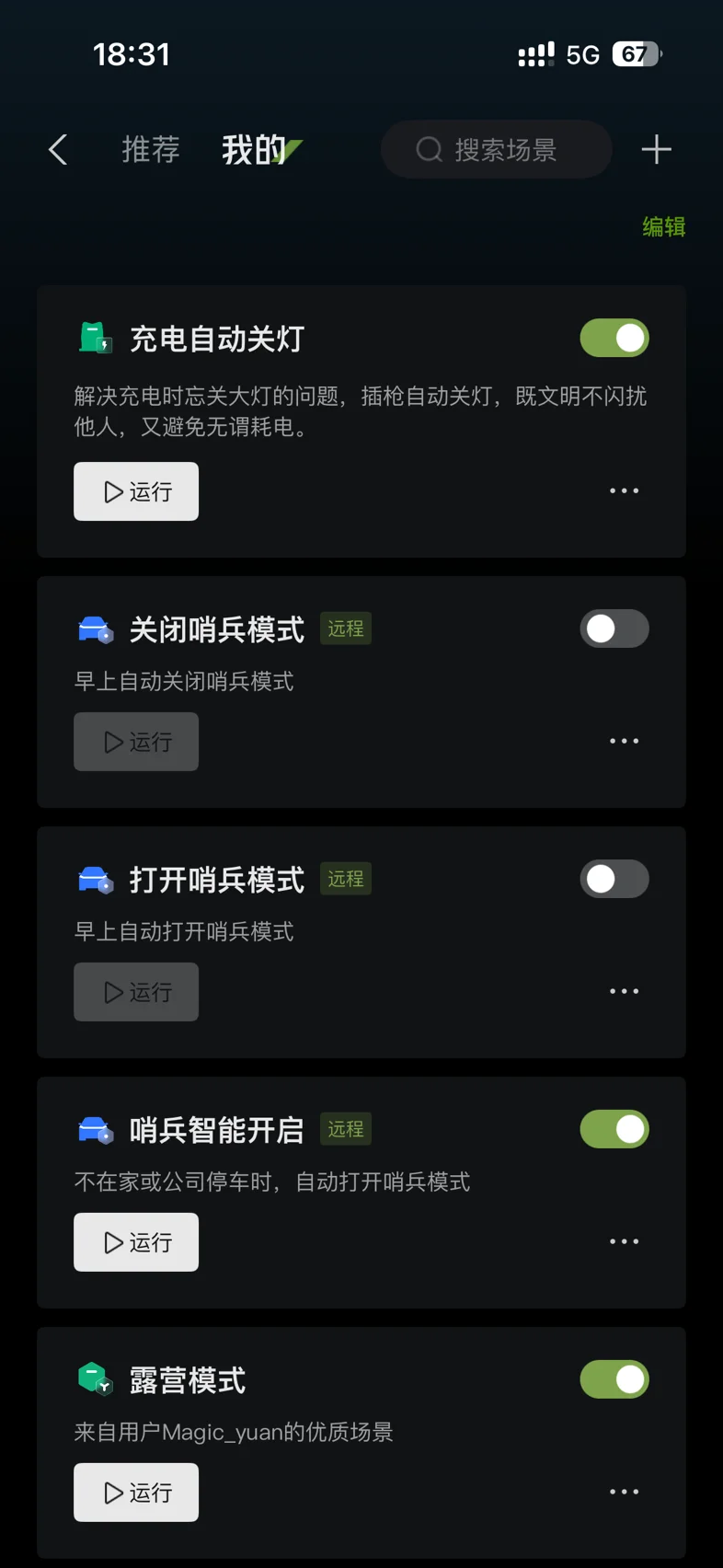Image resolution: width=723 pixels, height=1568 pixels.
Task: Switch to the 推荐 tab
Action: coord(151,149)
